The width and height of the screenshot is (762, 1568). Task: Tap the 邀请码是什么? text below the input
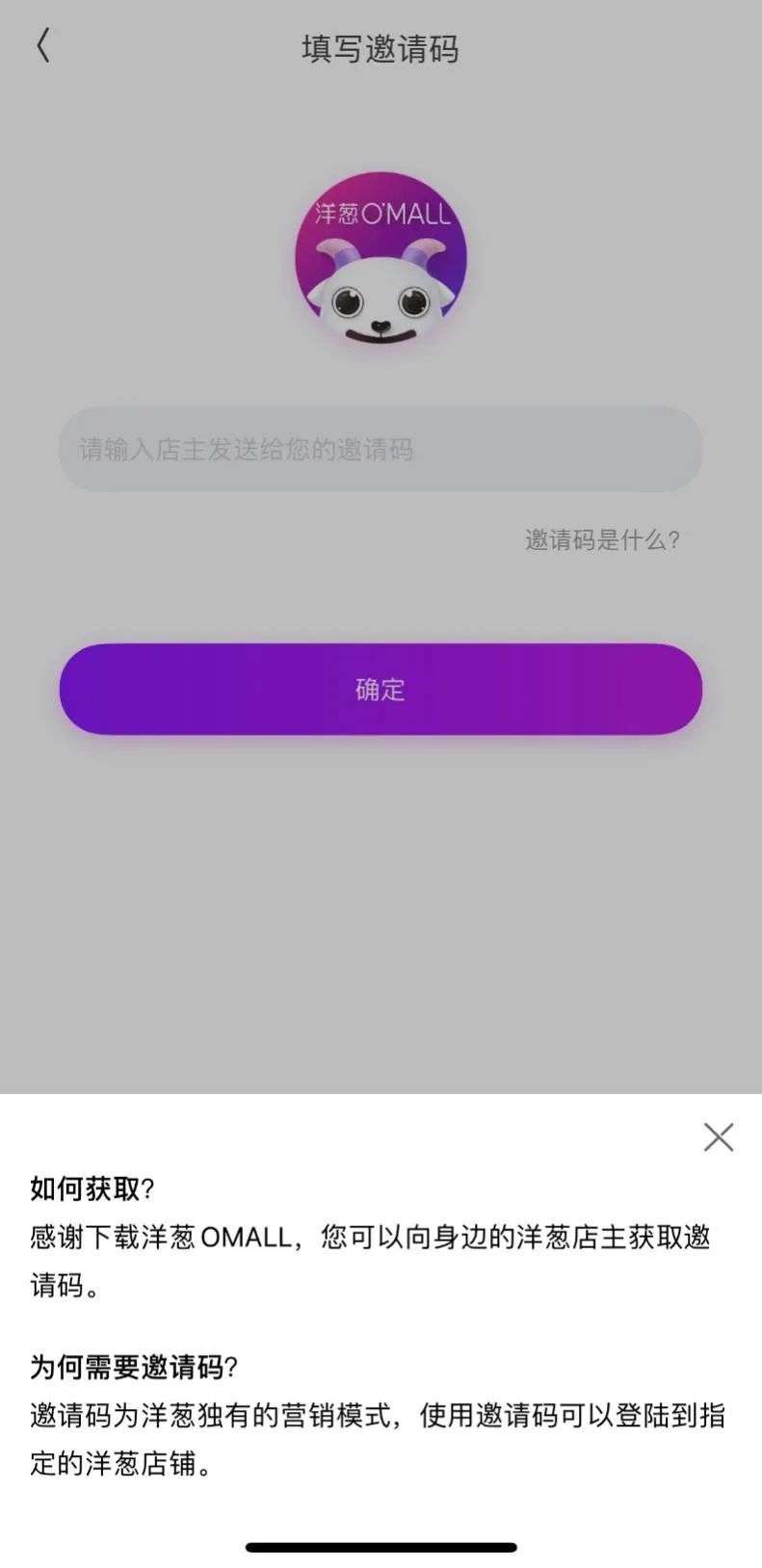point(602,539)
